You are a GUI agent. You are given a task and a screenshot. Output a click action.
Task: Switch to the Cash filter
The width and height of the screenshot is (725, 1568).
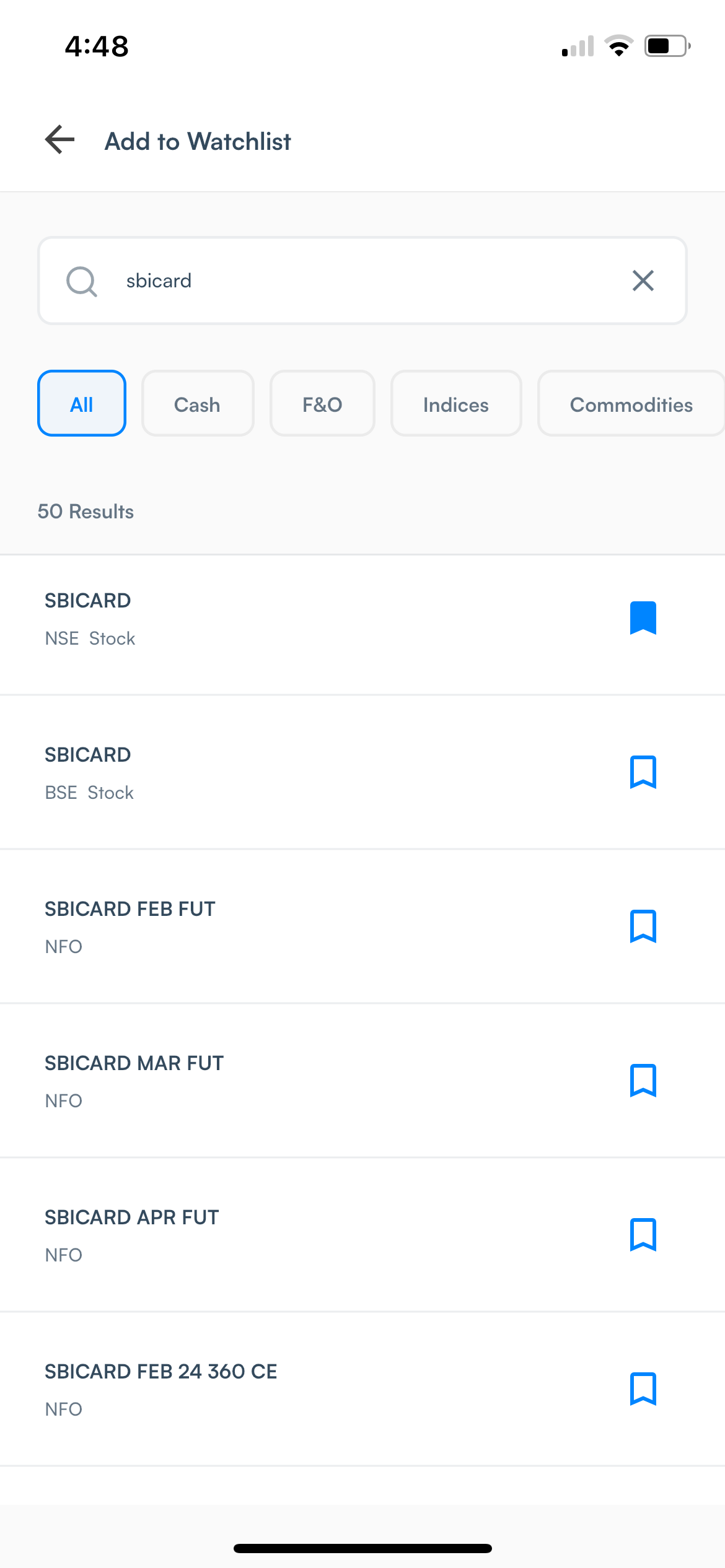coord(198,404)
